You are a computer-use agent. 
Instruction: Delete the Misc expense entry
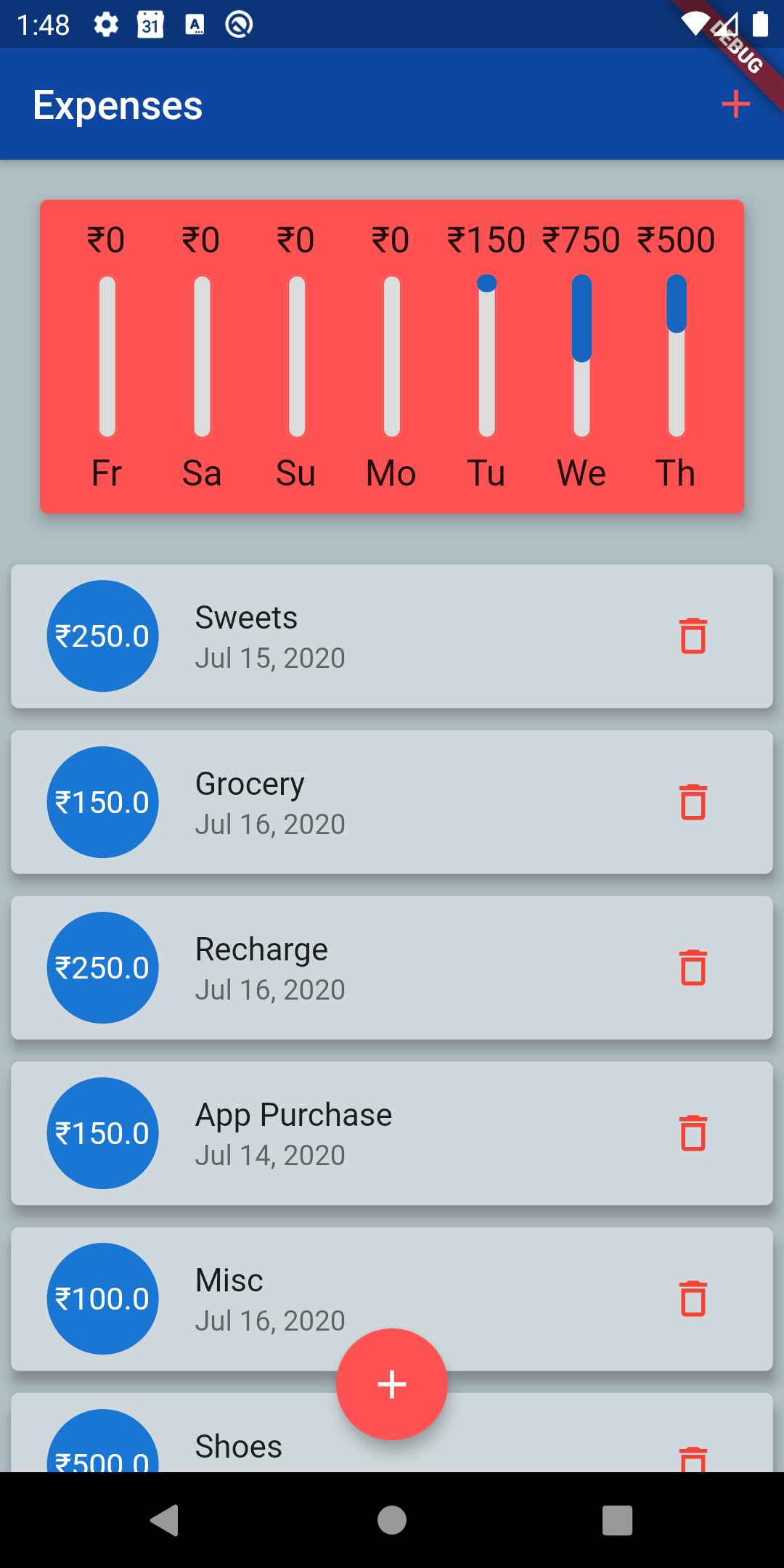coord(693,1298)
